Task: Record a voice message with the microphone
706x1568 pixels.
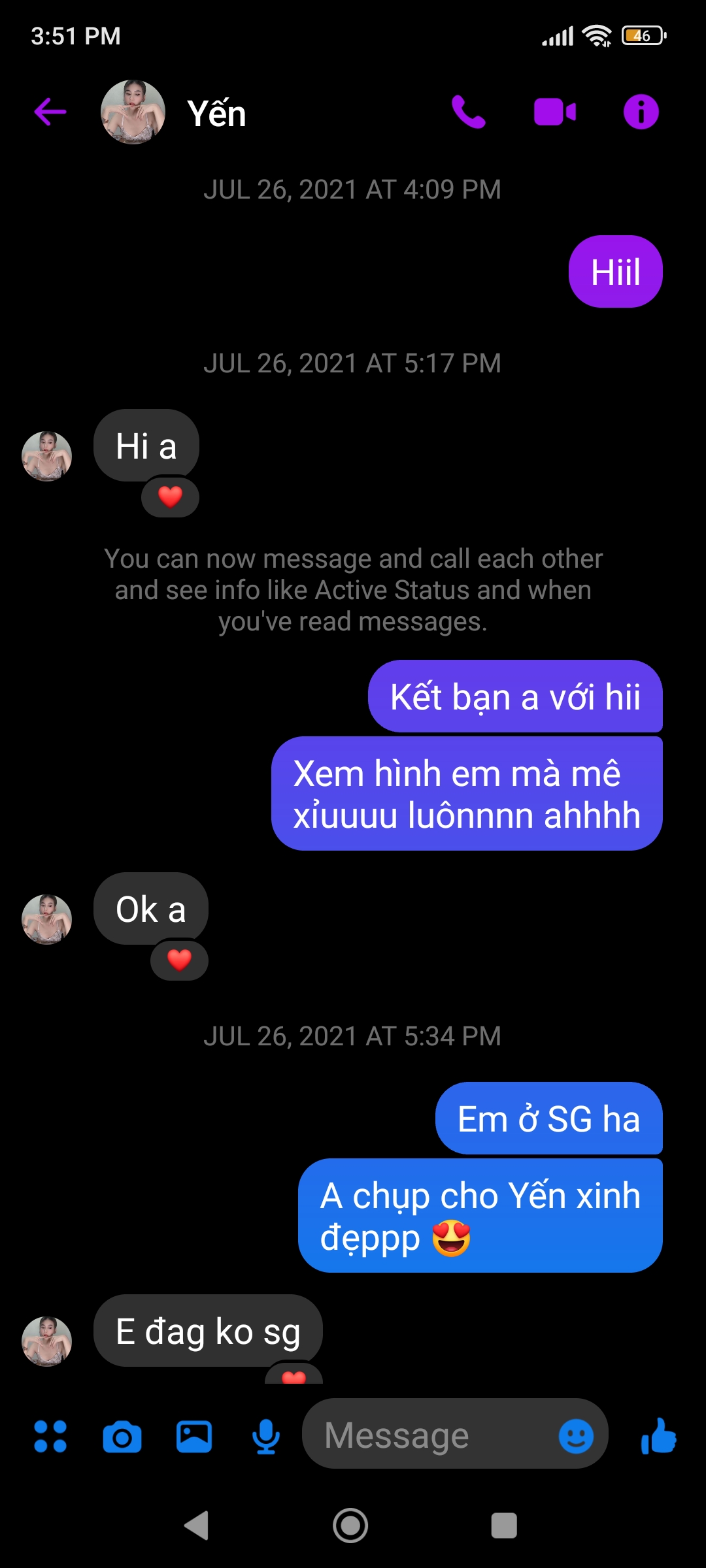Action: click(266, 1436)
